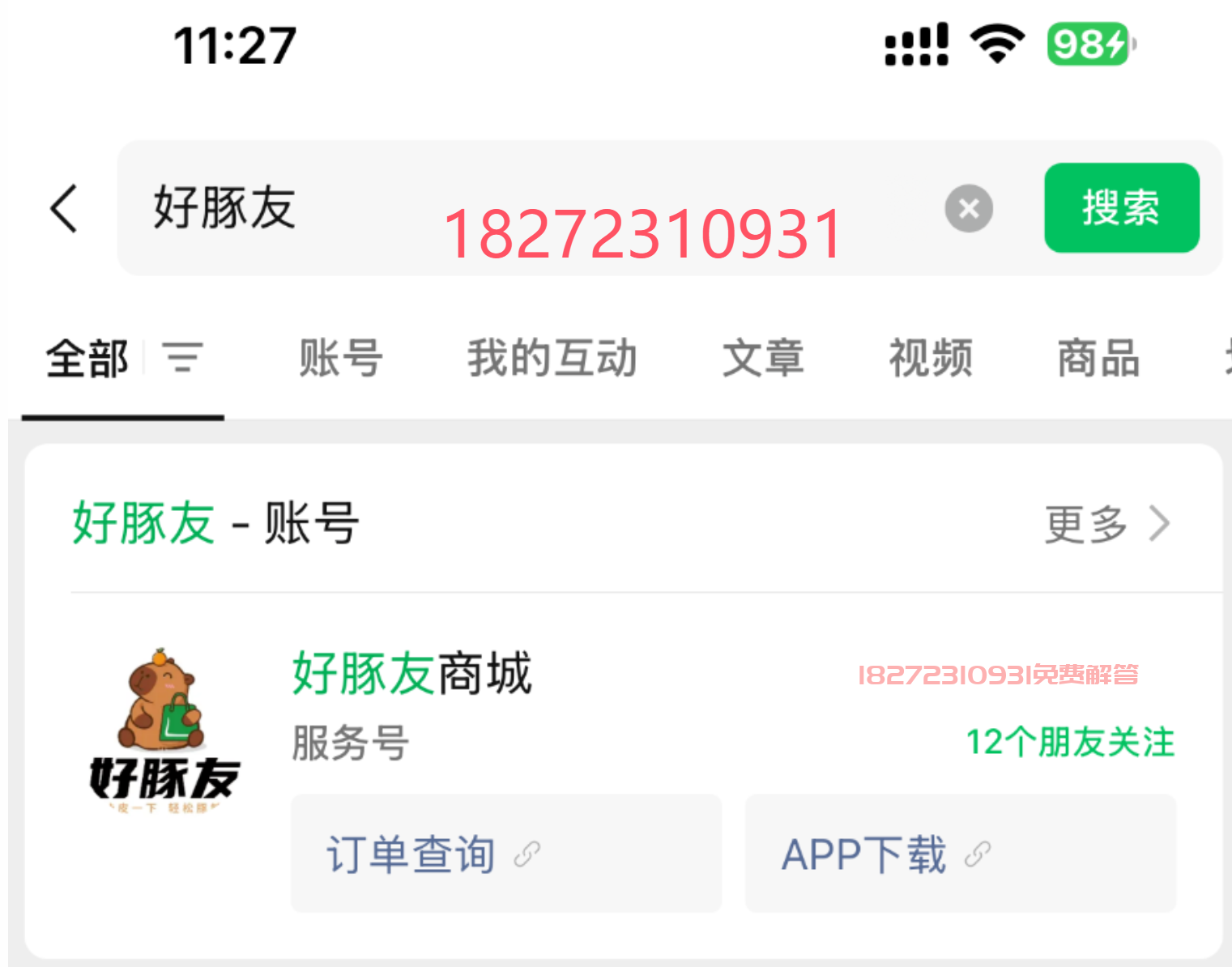Open the 订单查询 link
1232x967 pixels.
coord(505,854)
